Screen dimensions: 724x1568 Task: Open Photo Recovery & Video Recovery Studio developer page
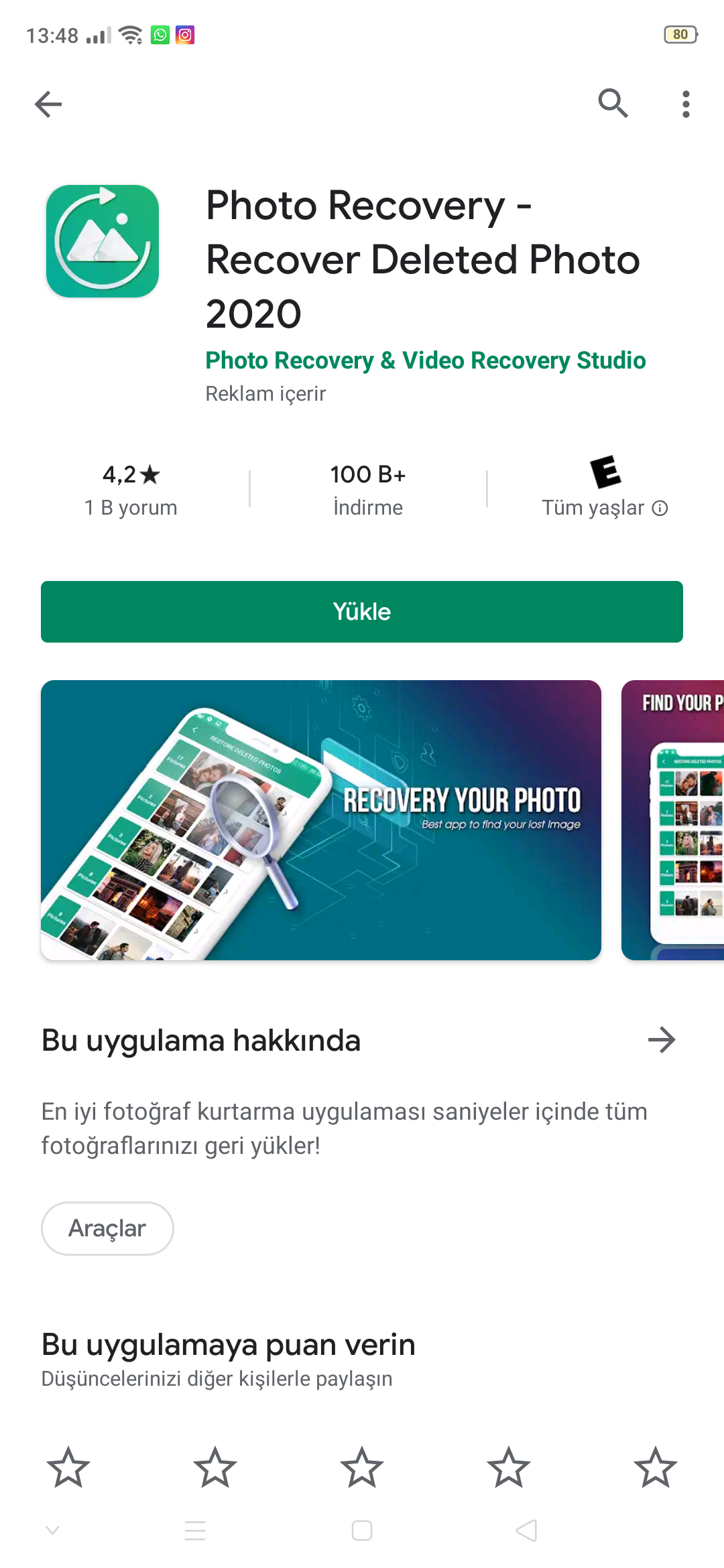pyautogui.click(x=425, y=361)
